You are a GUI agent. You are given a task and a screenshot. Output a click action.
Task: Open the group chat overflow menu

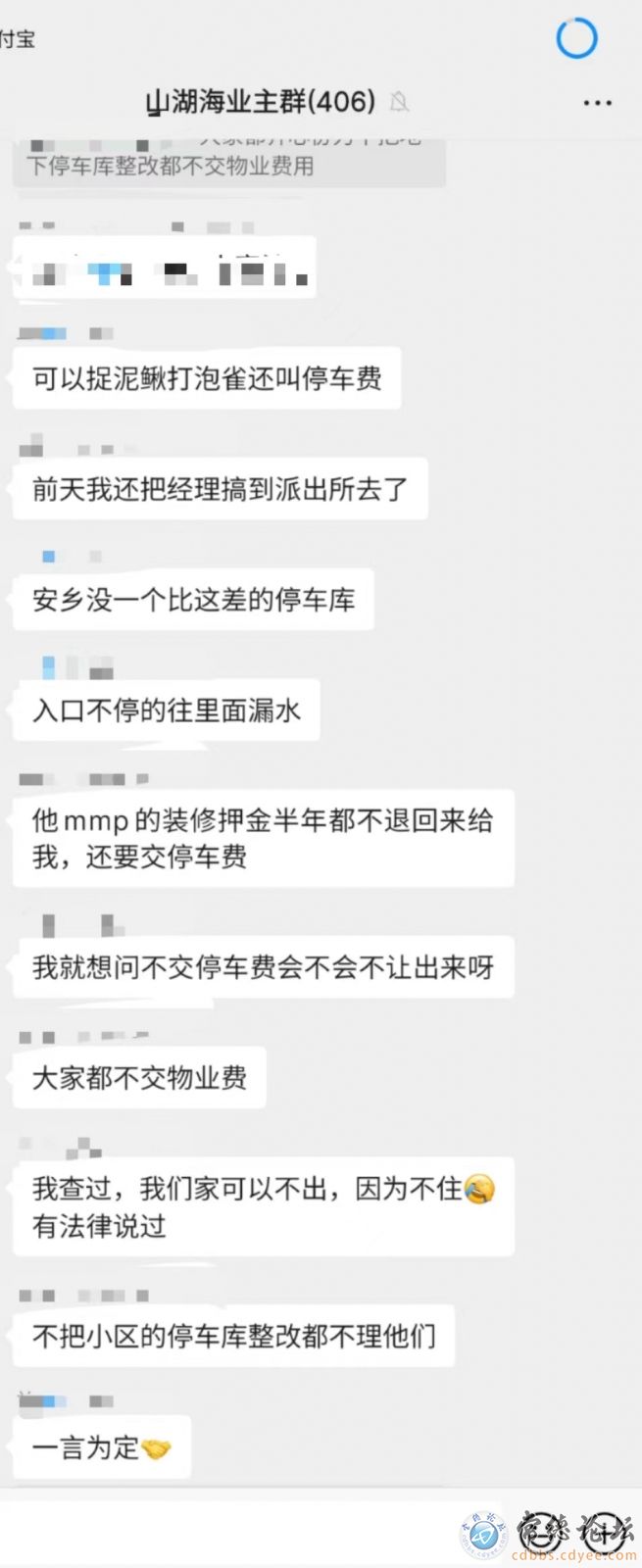597,103
